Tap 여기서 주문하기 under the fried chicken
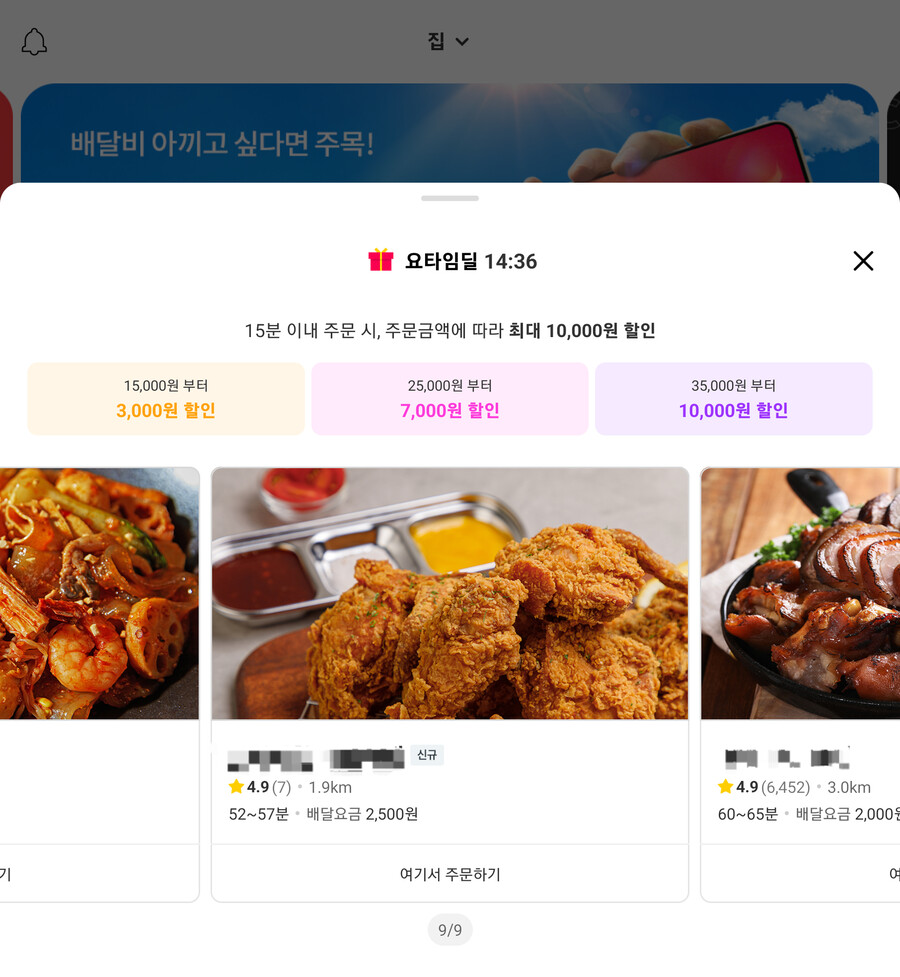This screenshot has width=900, height=977. coord(449,872)
